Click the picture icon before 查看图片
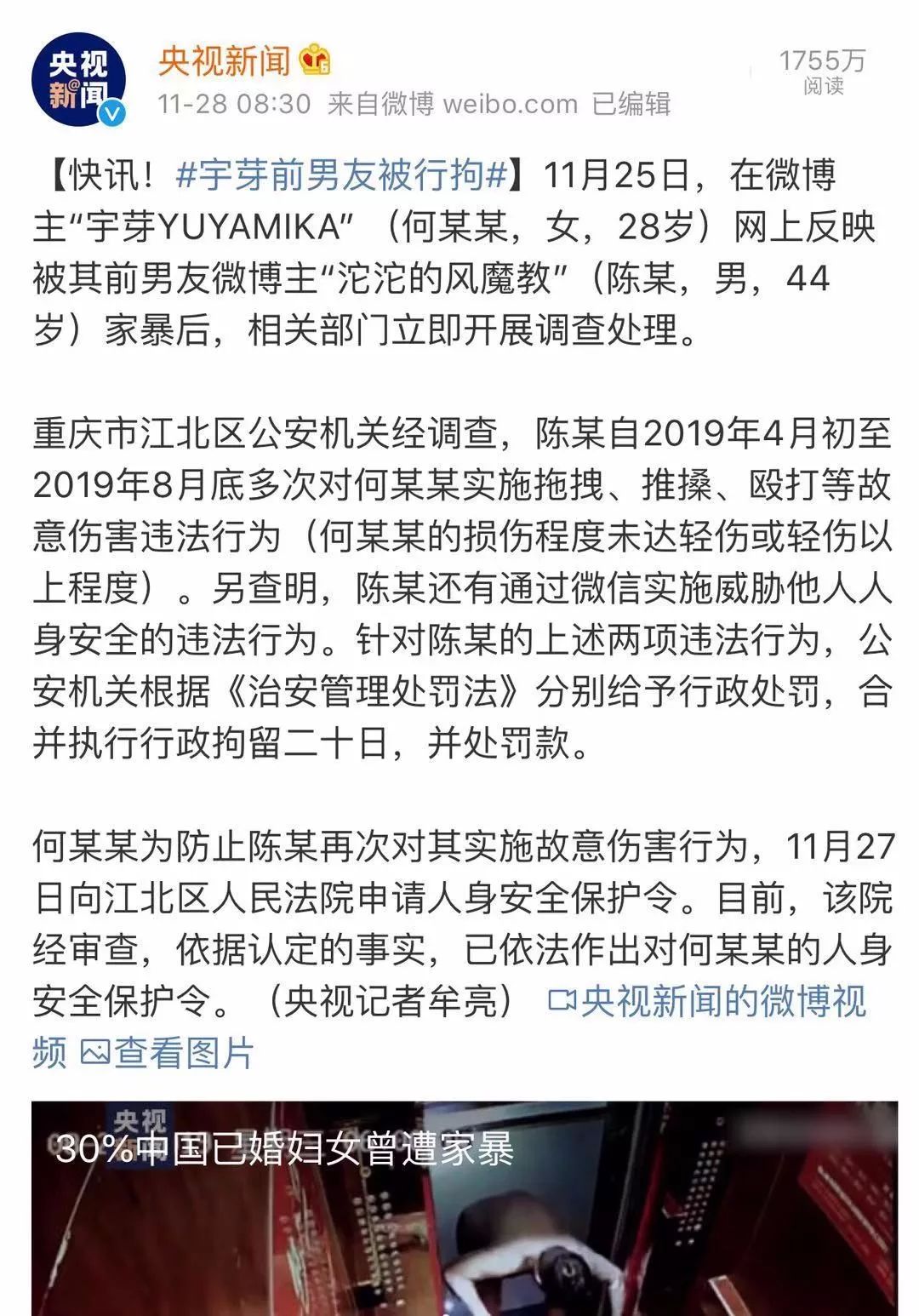The width and height of the screenshot is (919, 1316). tap(96, 1052)
